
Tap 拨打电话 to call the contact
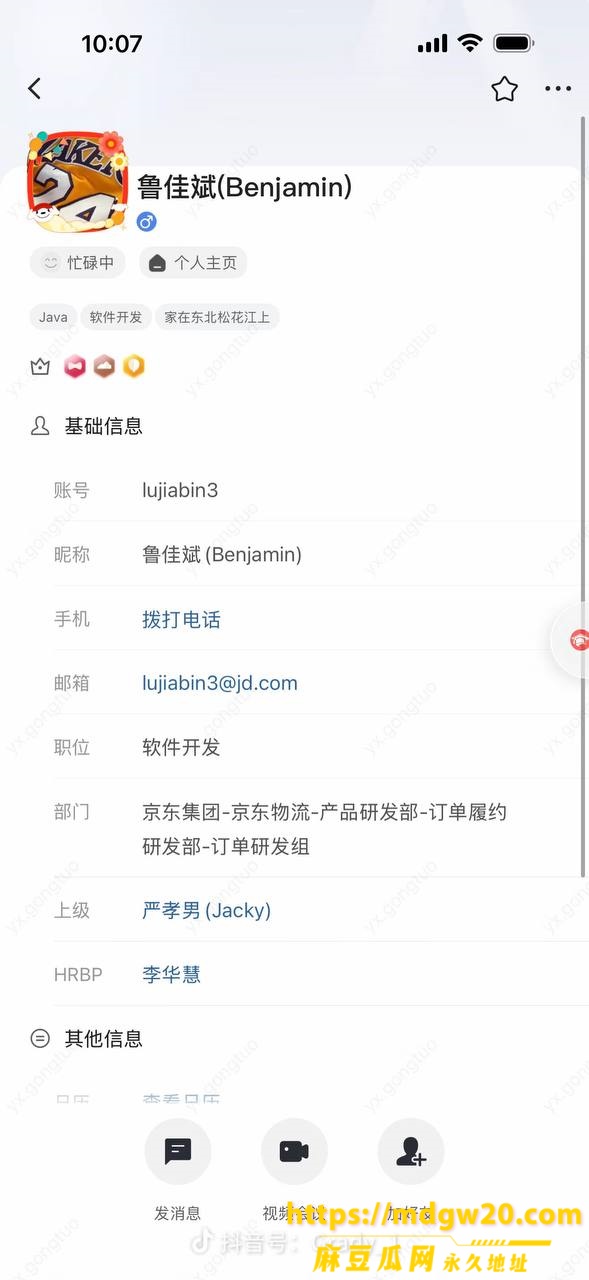[x=181, y=620]
